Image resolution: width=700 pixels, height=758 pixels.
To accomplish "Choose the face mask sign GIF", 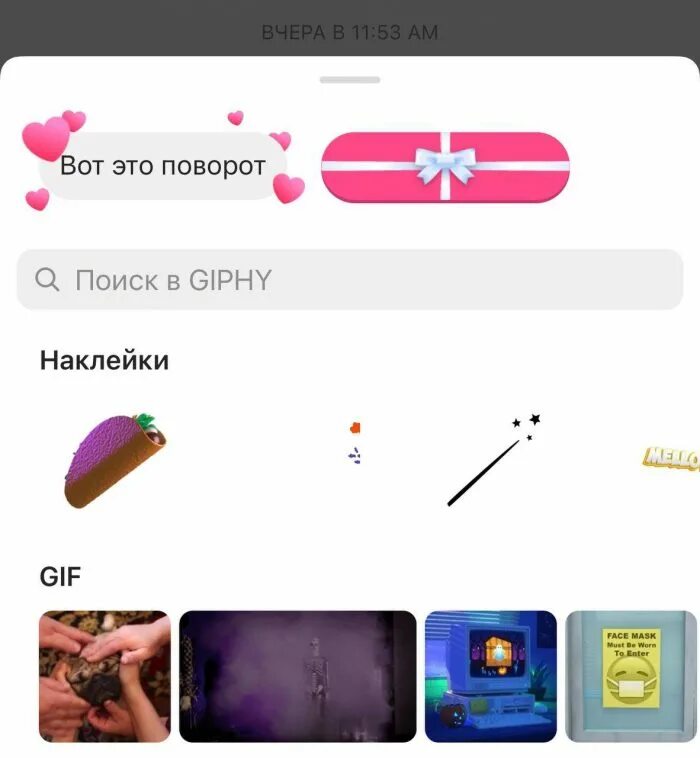I will coord(631,676).
